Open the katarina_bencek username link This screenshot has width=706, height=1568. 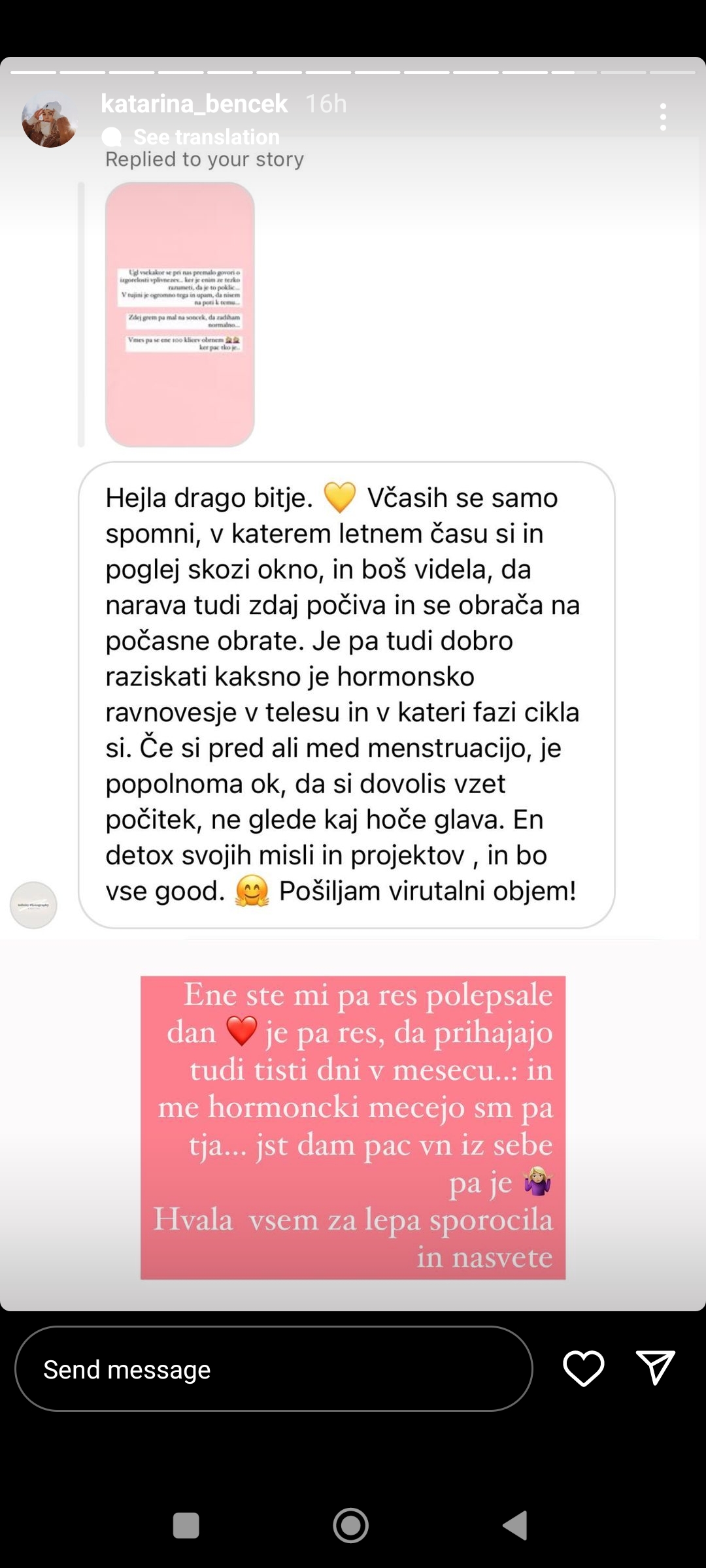click(x=194, y=103)
